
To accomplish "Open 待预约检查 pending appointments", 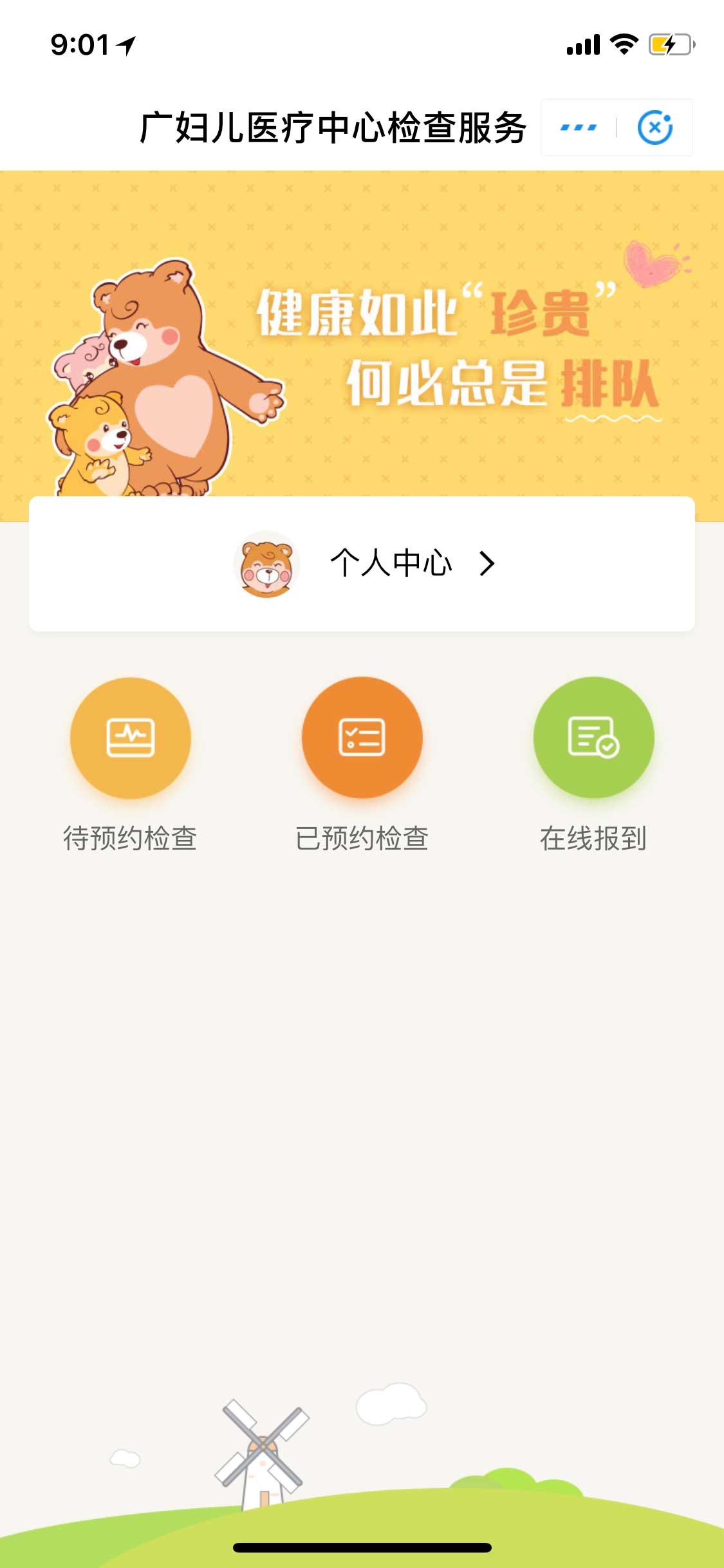I will [x=131, y=738].
